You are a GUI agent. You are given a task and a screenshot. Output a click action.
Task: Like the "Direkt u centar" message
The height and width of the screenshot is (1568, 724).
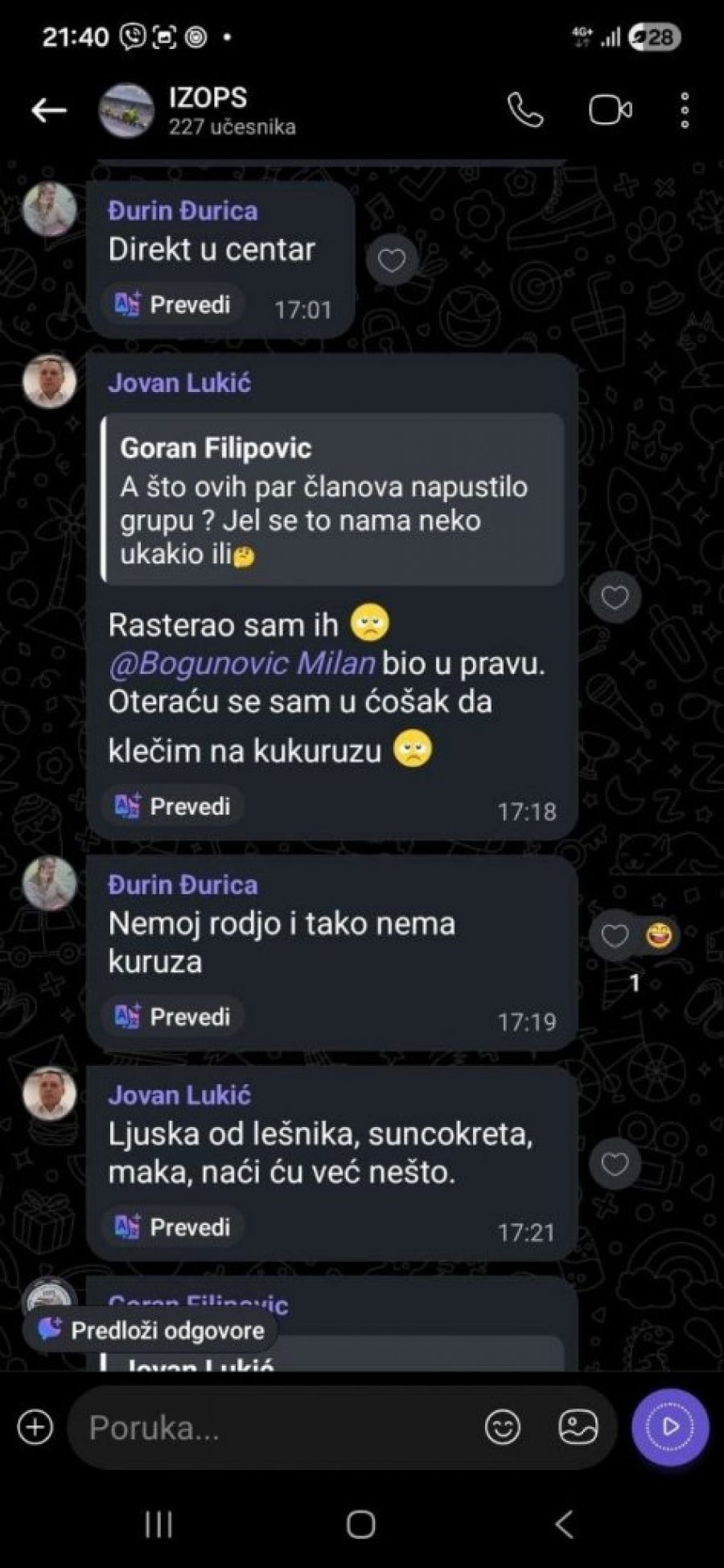(x=392, y=260)
